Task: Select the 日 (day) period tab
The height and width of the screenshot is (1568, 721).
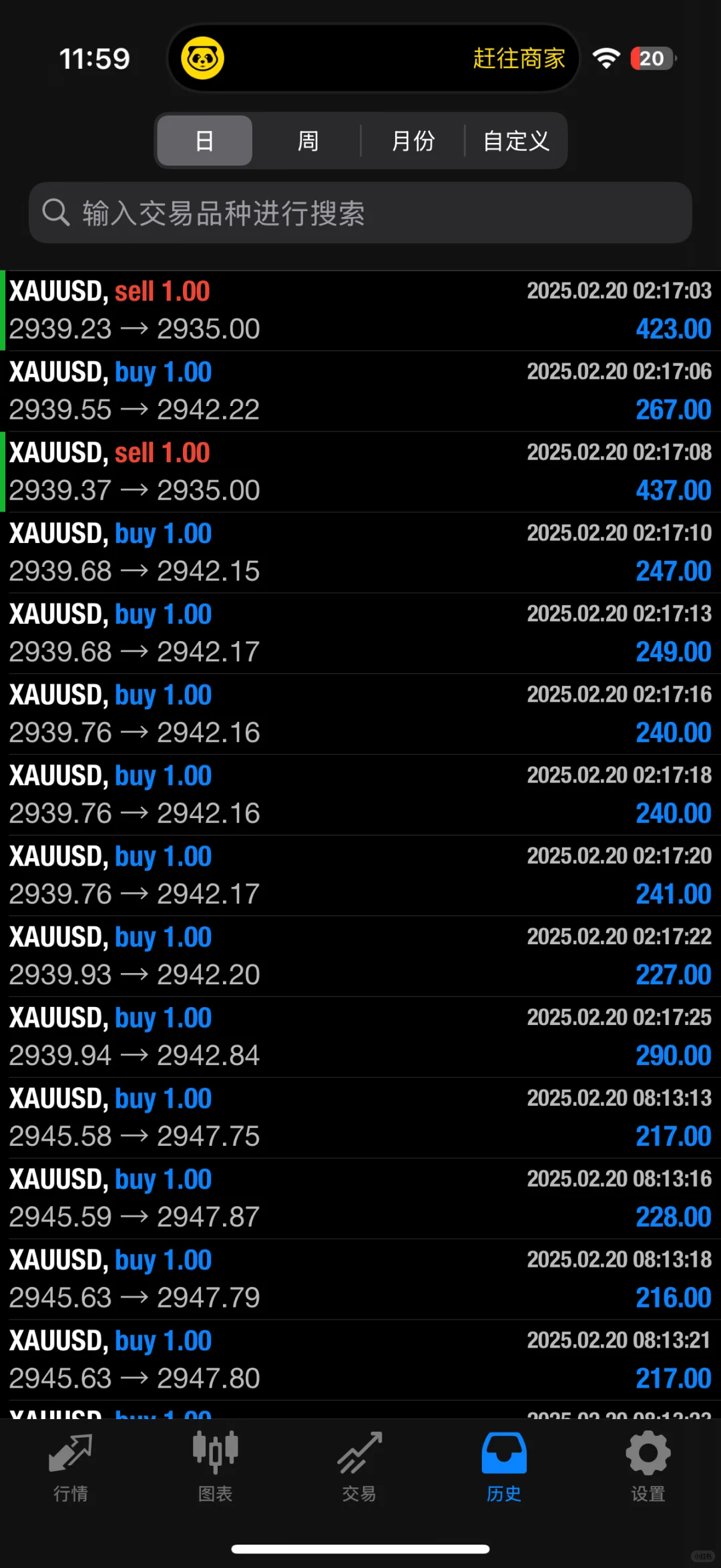Action: point(204,141)
